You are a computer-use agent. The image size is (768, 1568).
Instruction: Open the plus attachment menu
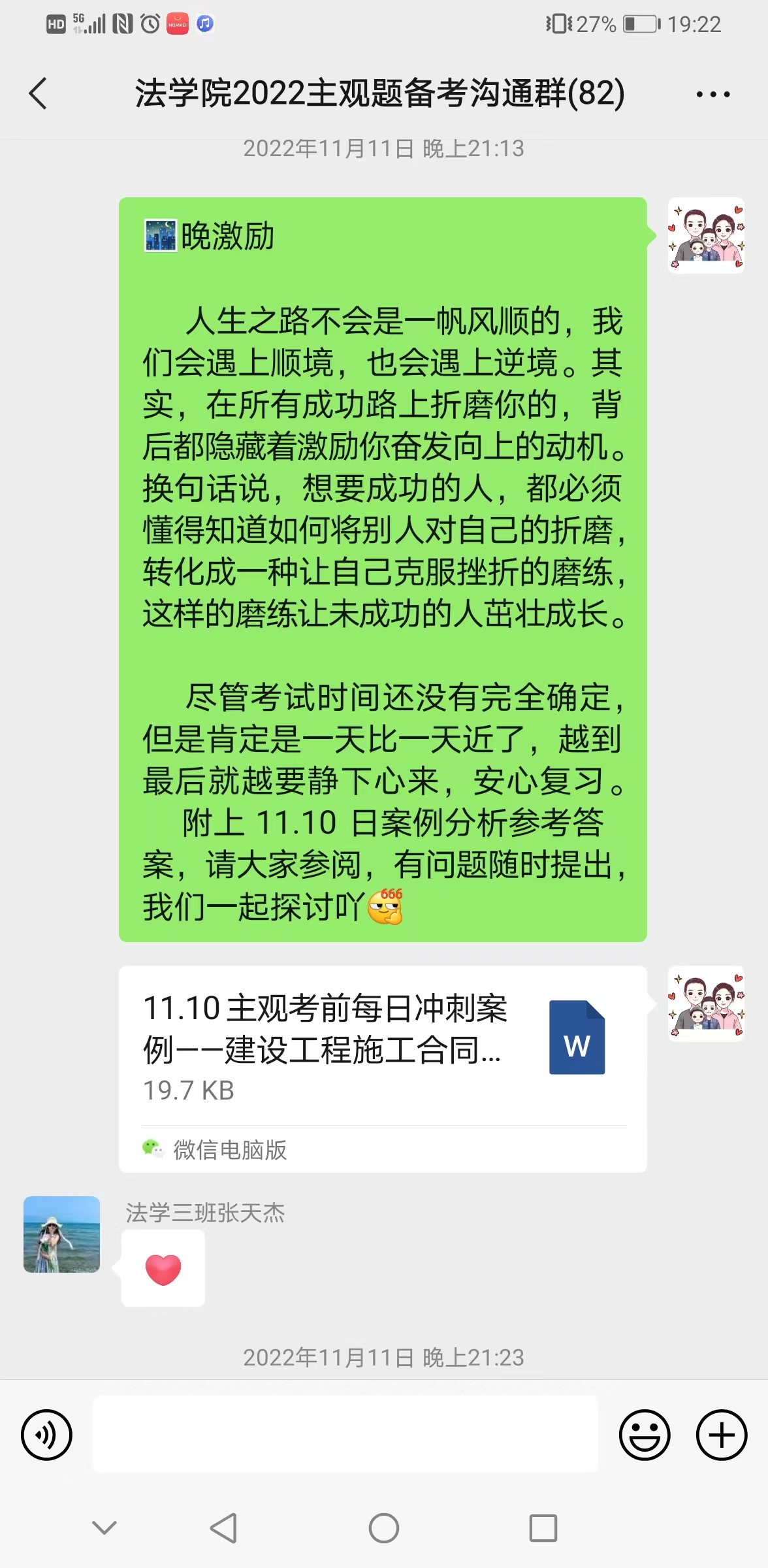pyautogui.click(x=721, y=1435)
